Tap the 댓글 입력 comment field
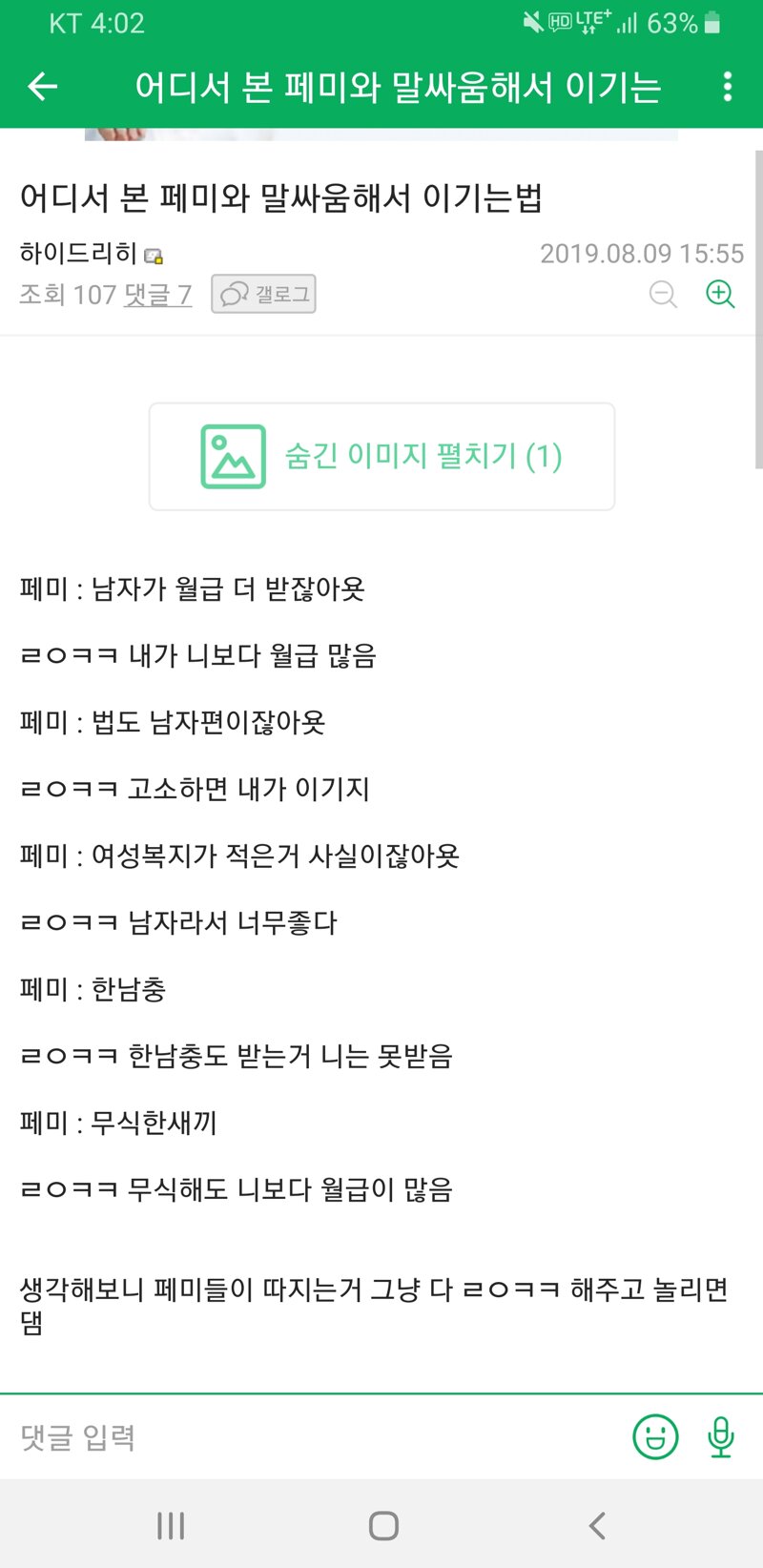 (x=315, y=1436)
